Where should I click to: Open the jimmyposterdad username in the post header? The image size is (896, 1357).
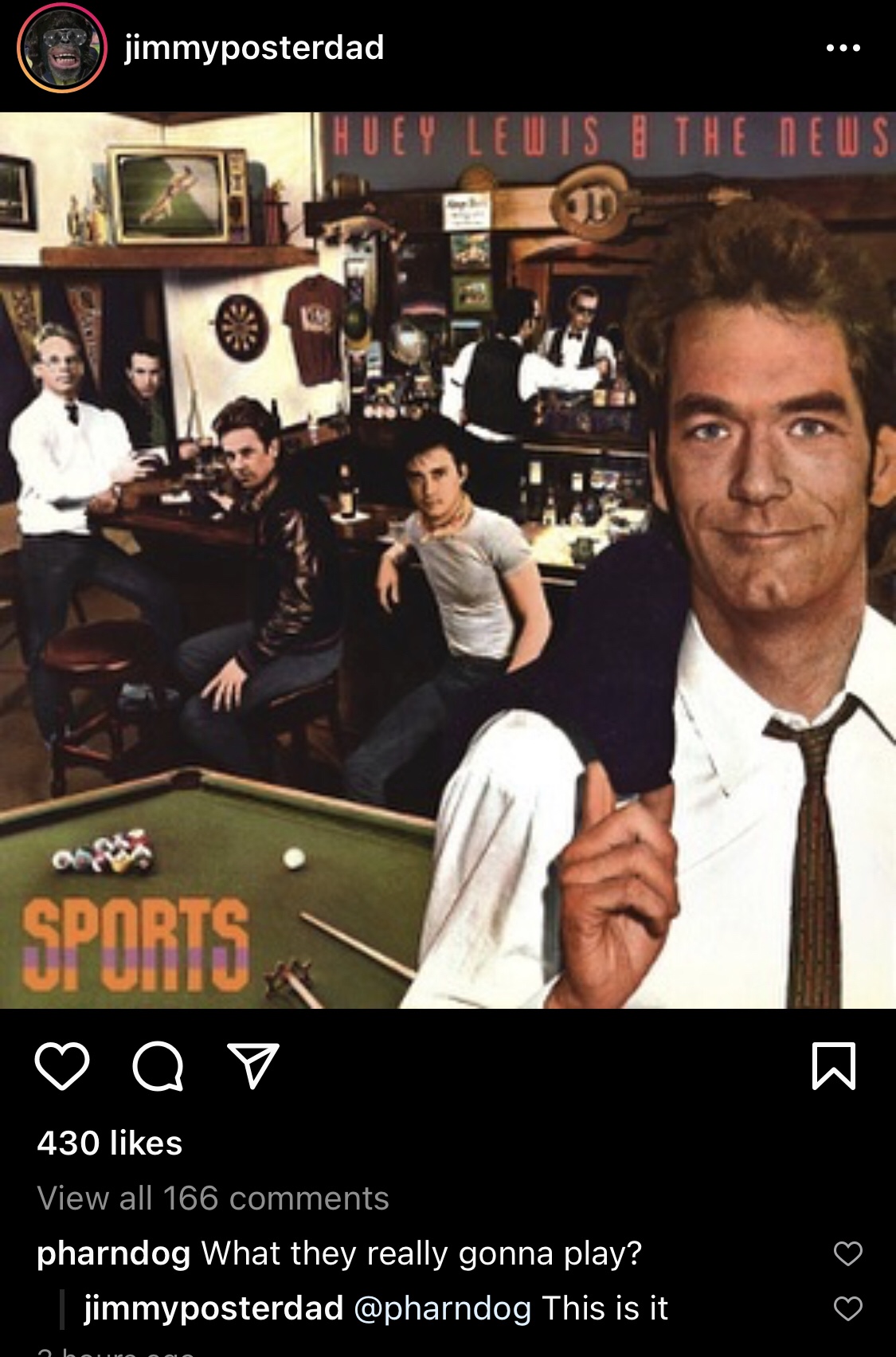(254, 48)
